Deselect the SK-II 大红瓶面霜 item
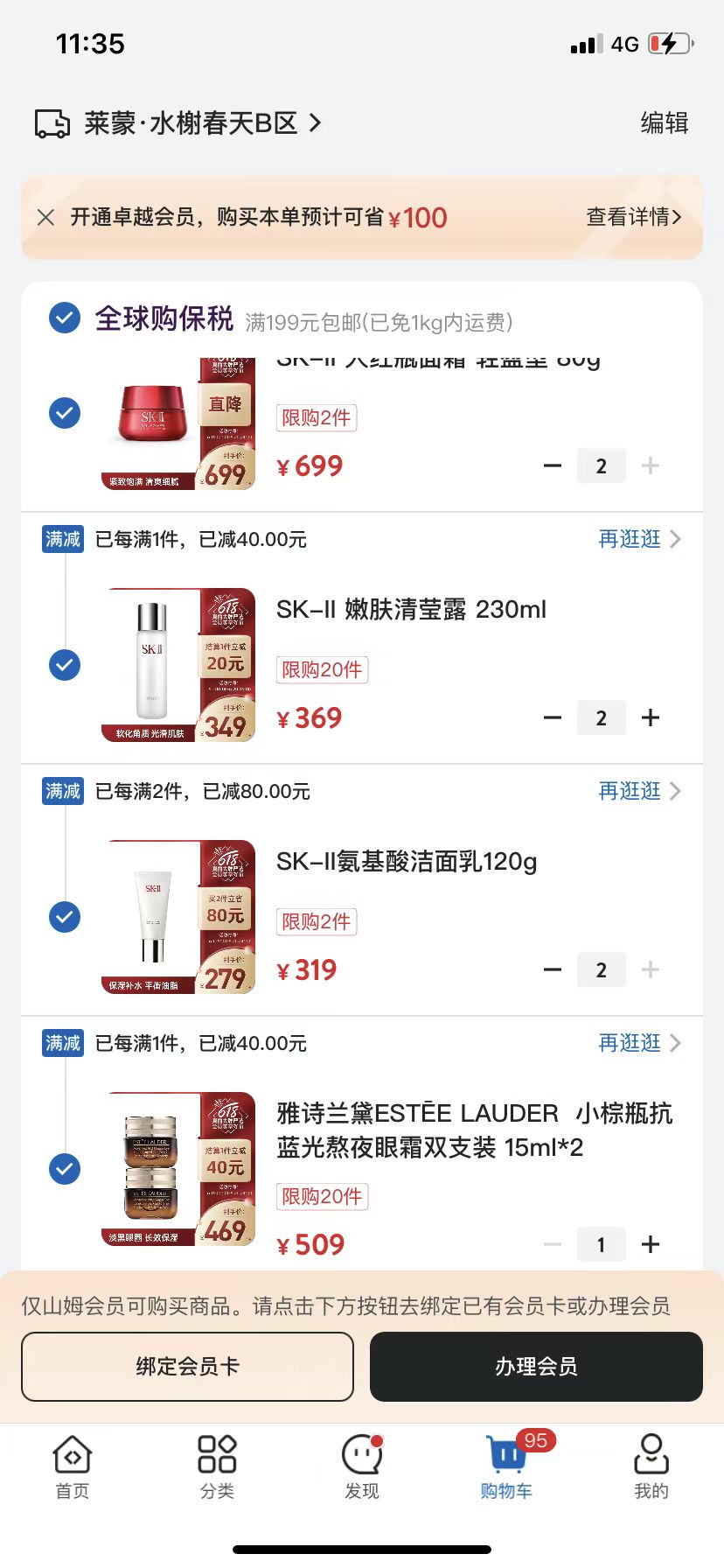Screen dimensions: 724x1568 pyautogui.click(x=65, y=413)
